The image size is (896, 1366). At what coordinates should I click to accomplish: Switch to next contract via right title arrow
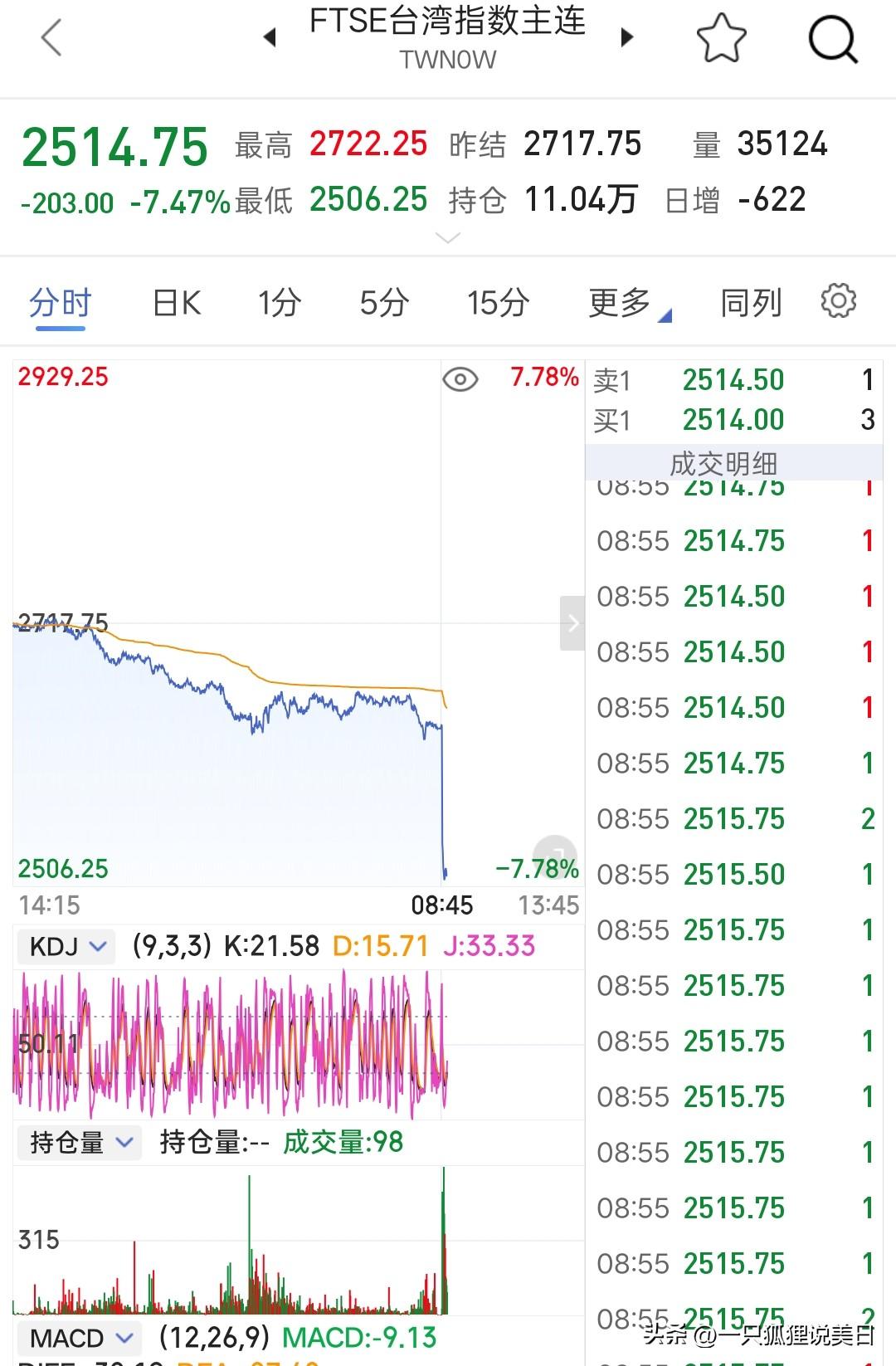tap(627, 37)
